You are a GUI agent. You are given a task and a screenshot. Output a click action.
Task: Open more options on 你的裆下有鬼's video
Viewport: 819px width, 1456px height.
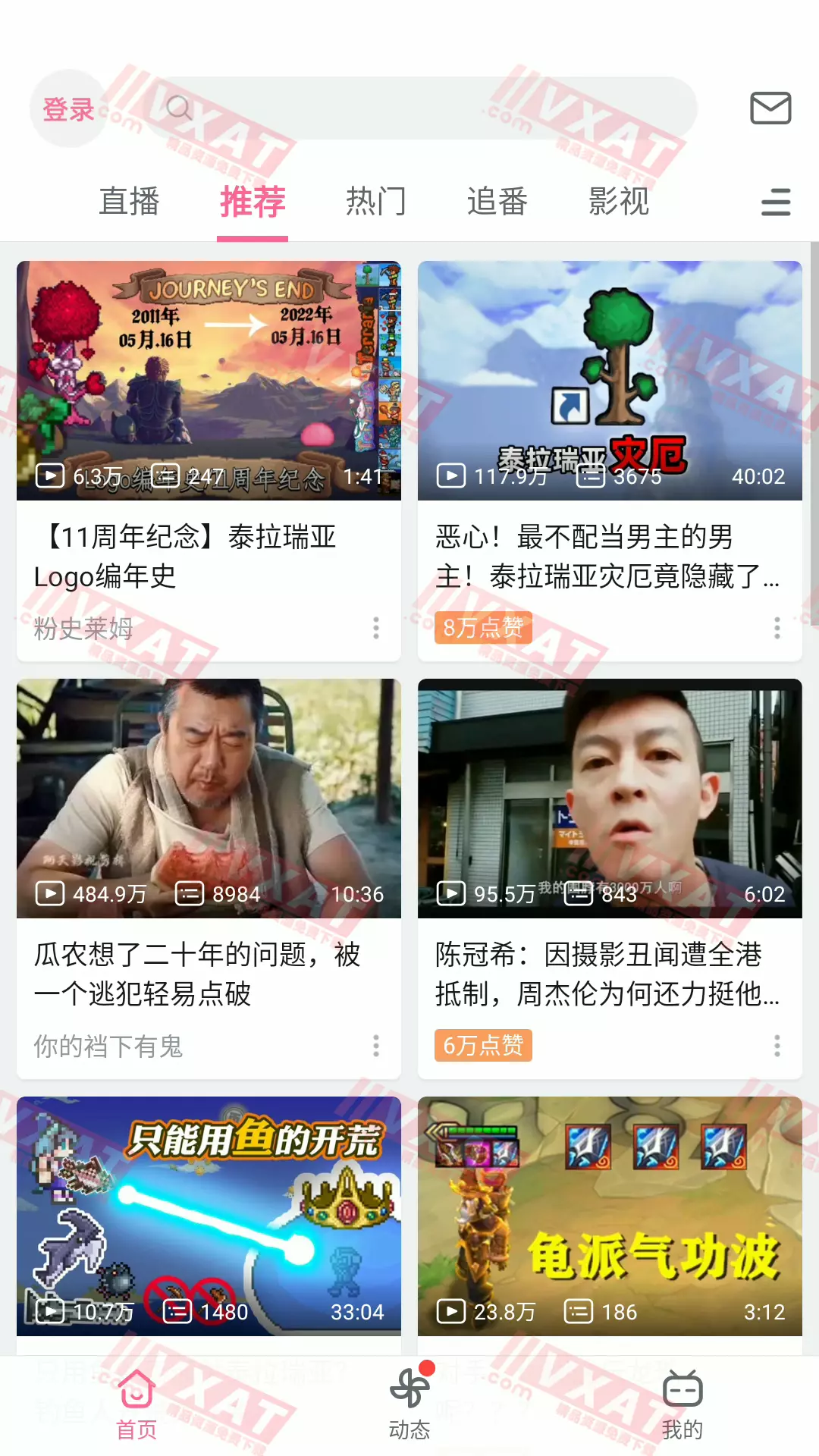[x=375, y=1046]
